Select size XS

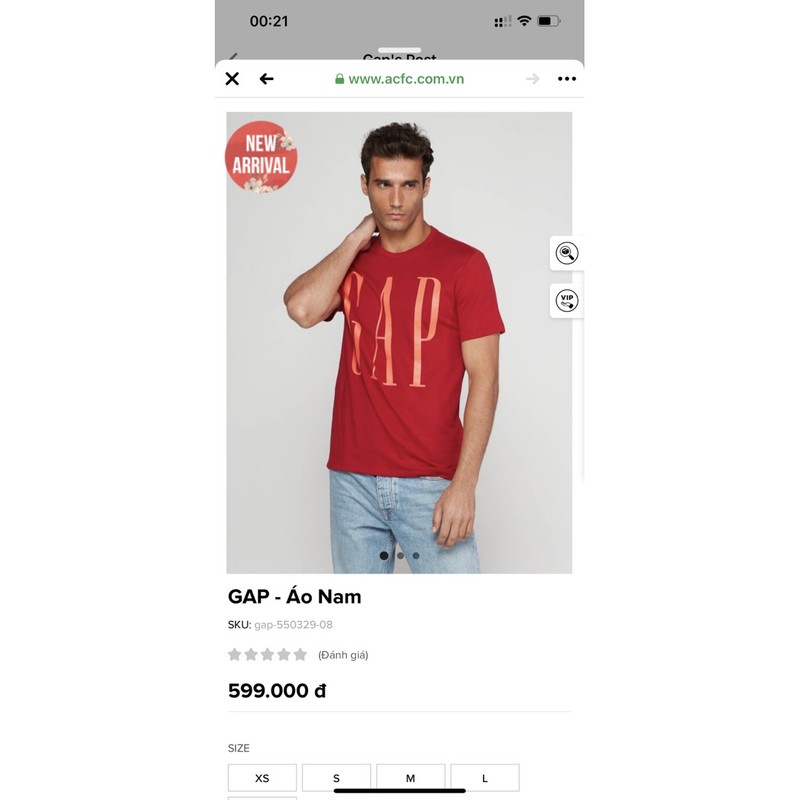262,777
